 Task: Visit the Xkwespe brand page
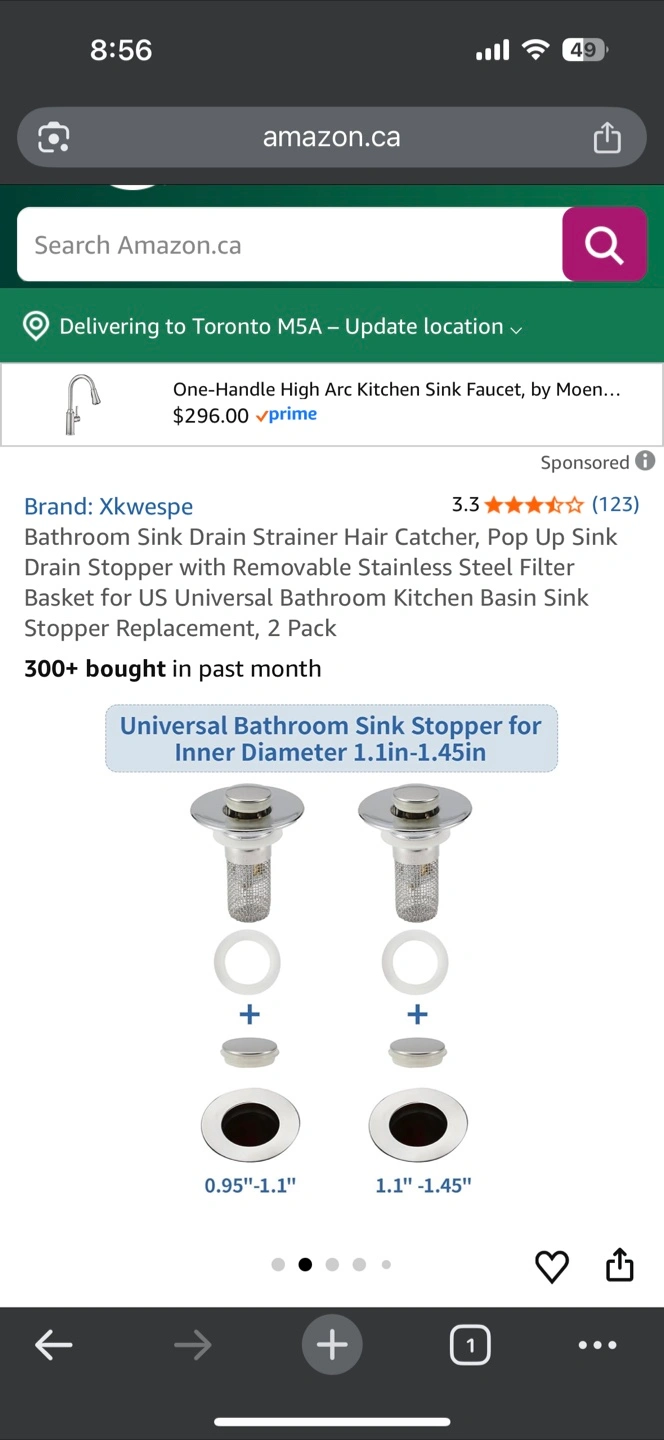click(x=108, y=506)
